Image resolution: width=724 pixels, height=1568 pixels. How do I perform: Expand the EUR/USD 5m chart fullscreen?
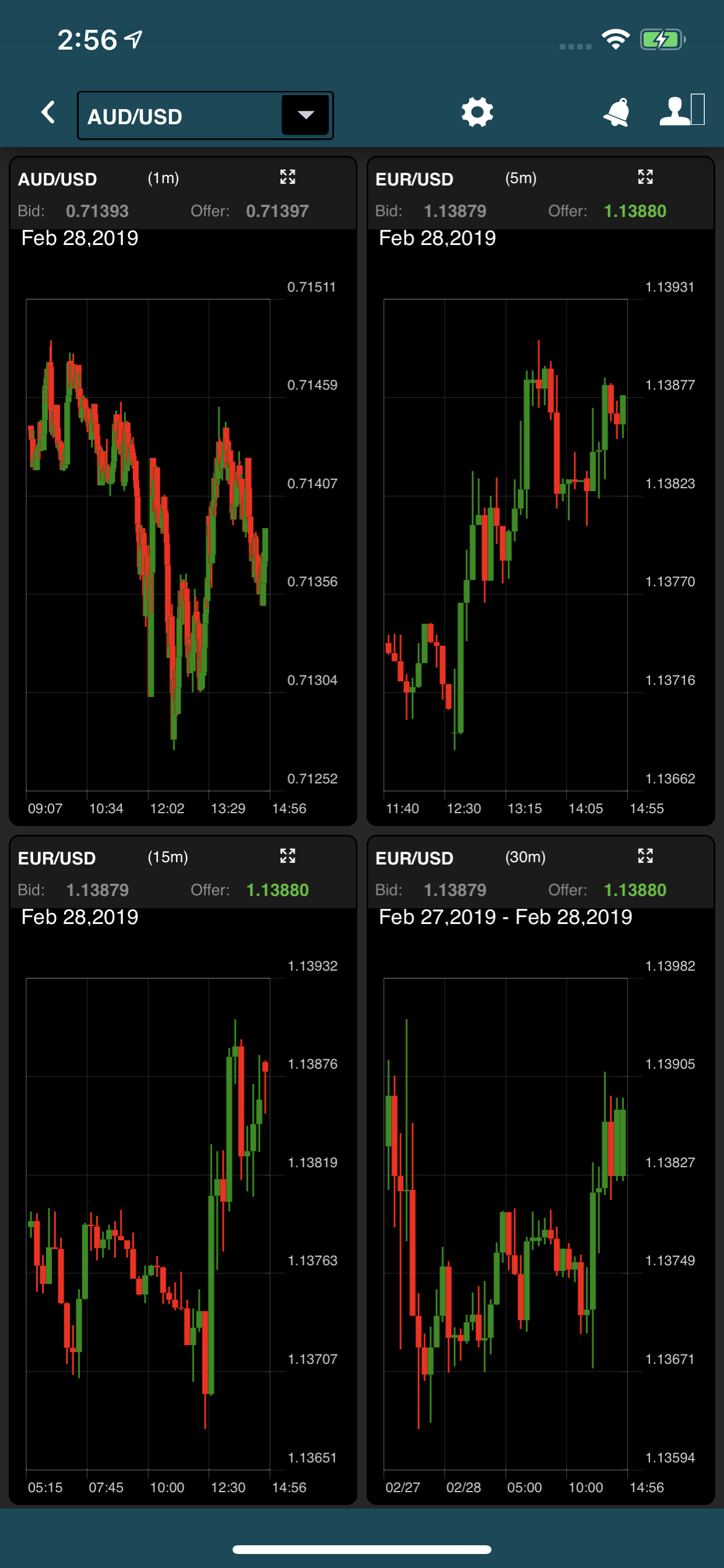click(645, 177)
